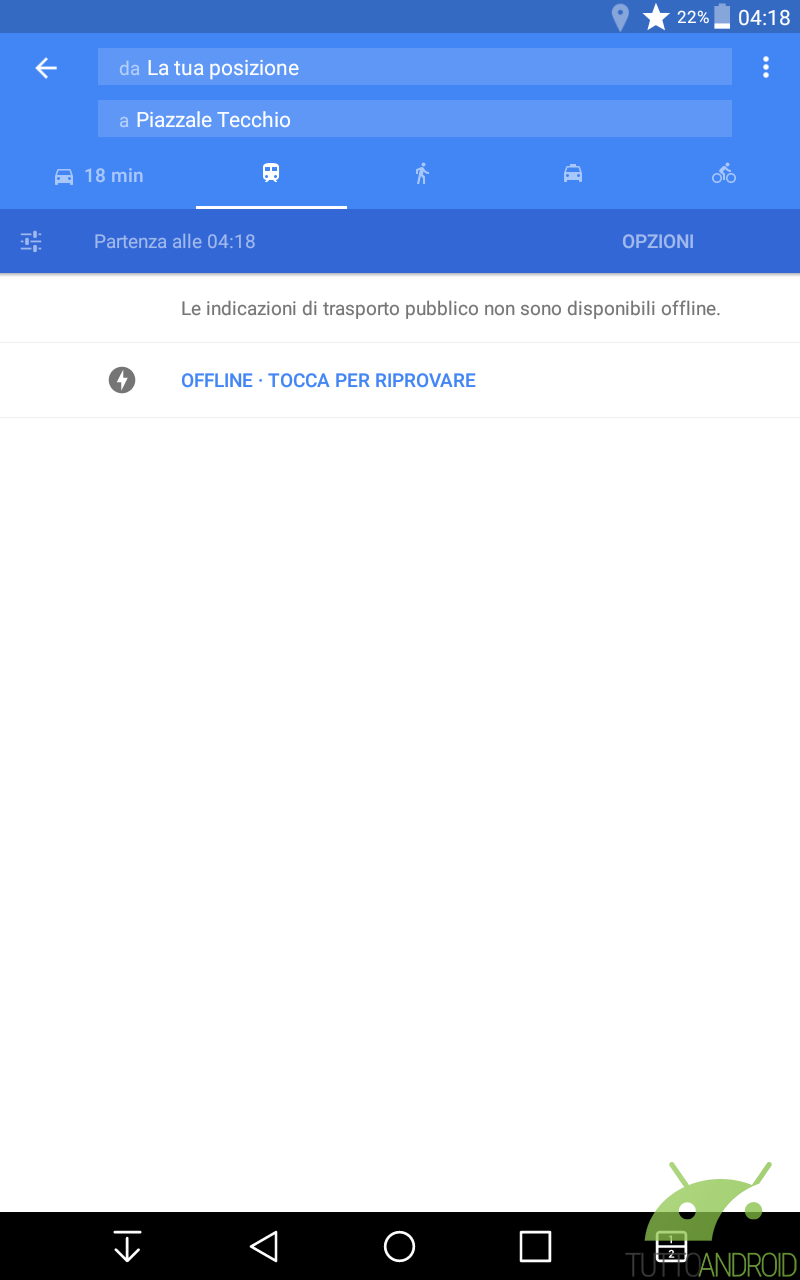Tap the system home button
This screenshot has height=1280, width=800.
(399, 1246)
